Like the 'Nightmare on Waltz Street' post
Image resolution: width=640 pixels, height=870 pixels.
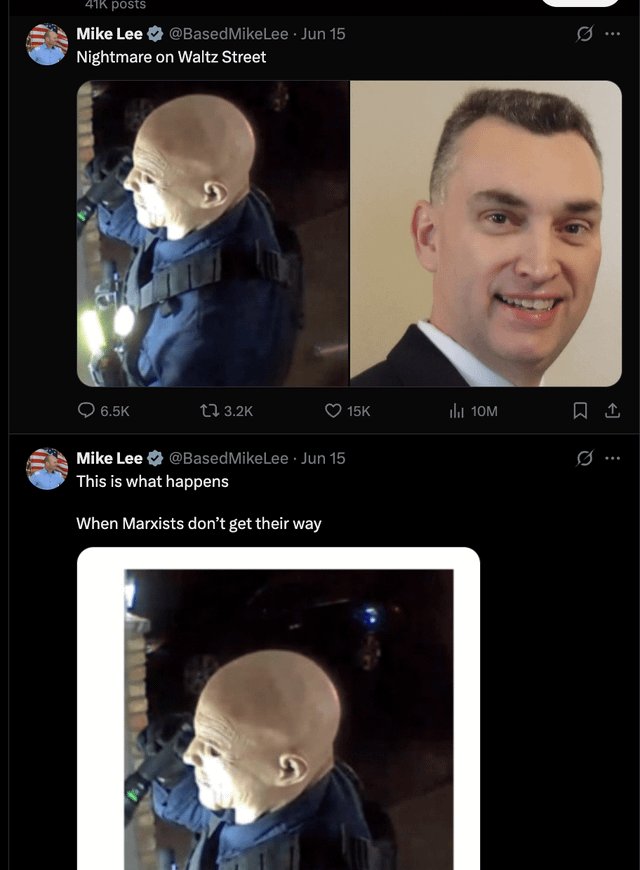coord(334,410)
